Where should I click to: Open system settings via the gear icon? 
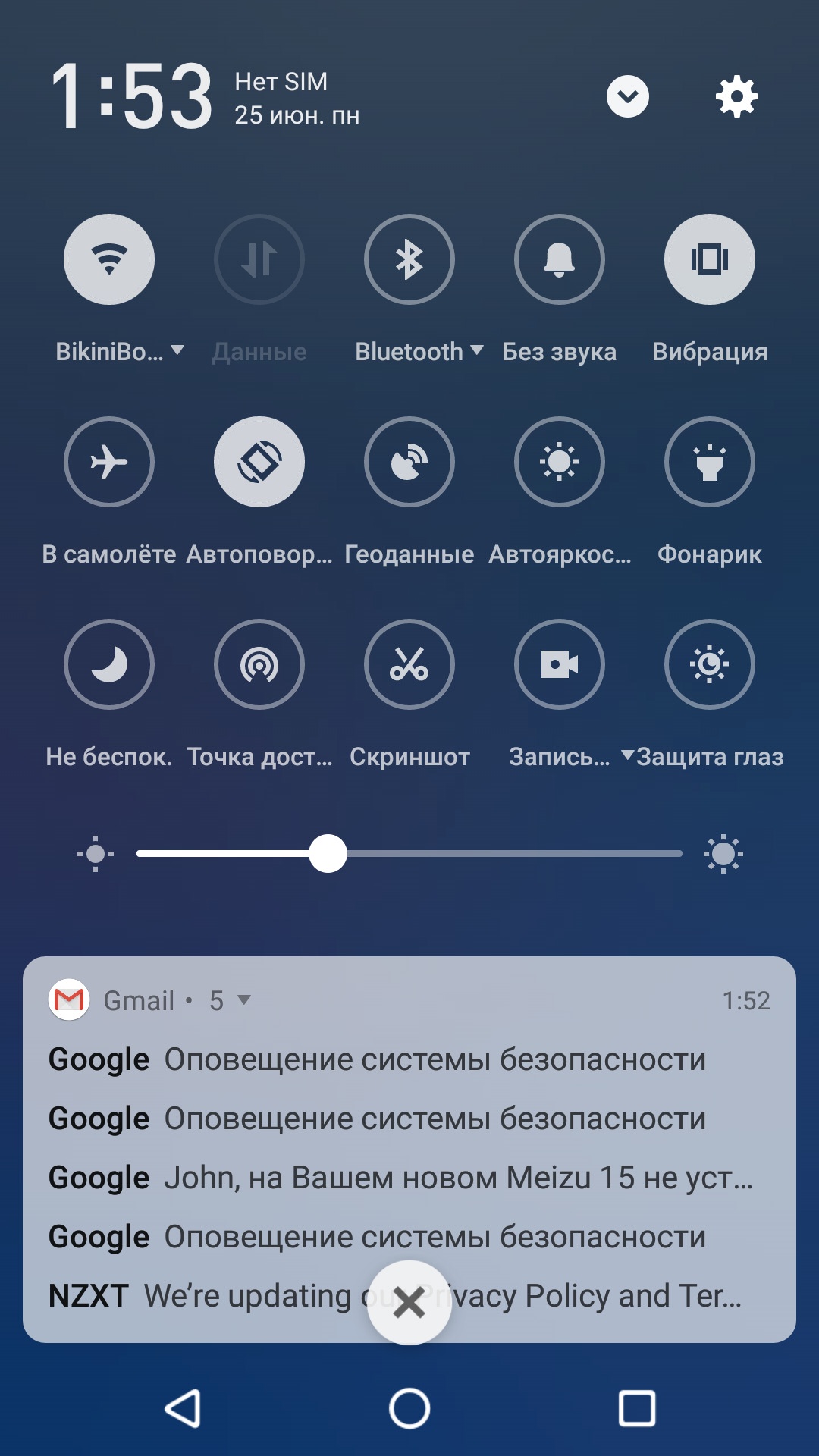click(736, 97)
